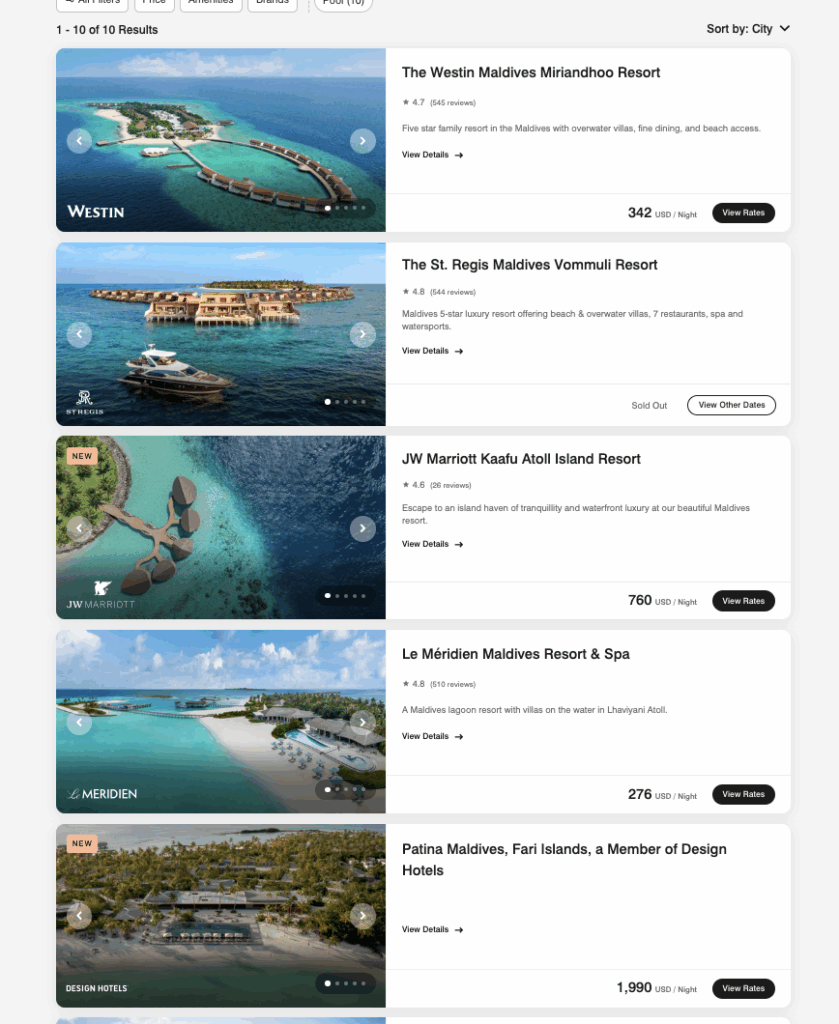View rates for Le Méridien Maldives Resort
Screen dimensions: 839x1024
pyautogui.click(x=743, y=794)
